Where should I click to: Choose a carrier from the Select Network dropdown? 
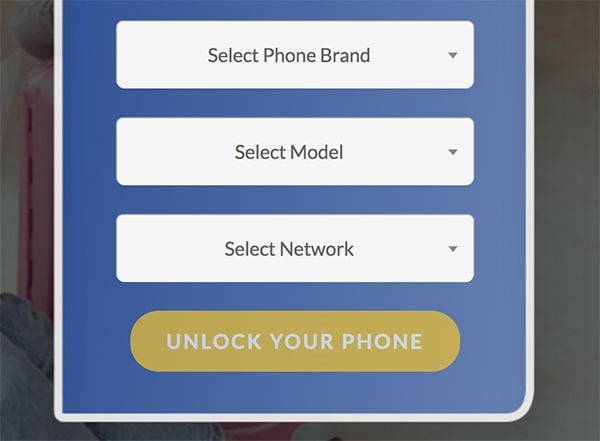pyautogui.click(x=295, y=249)
